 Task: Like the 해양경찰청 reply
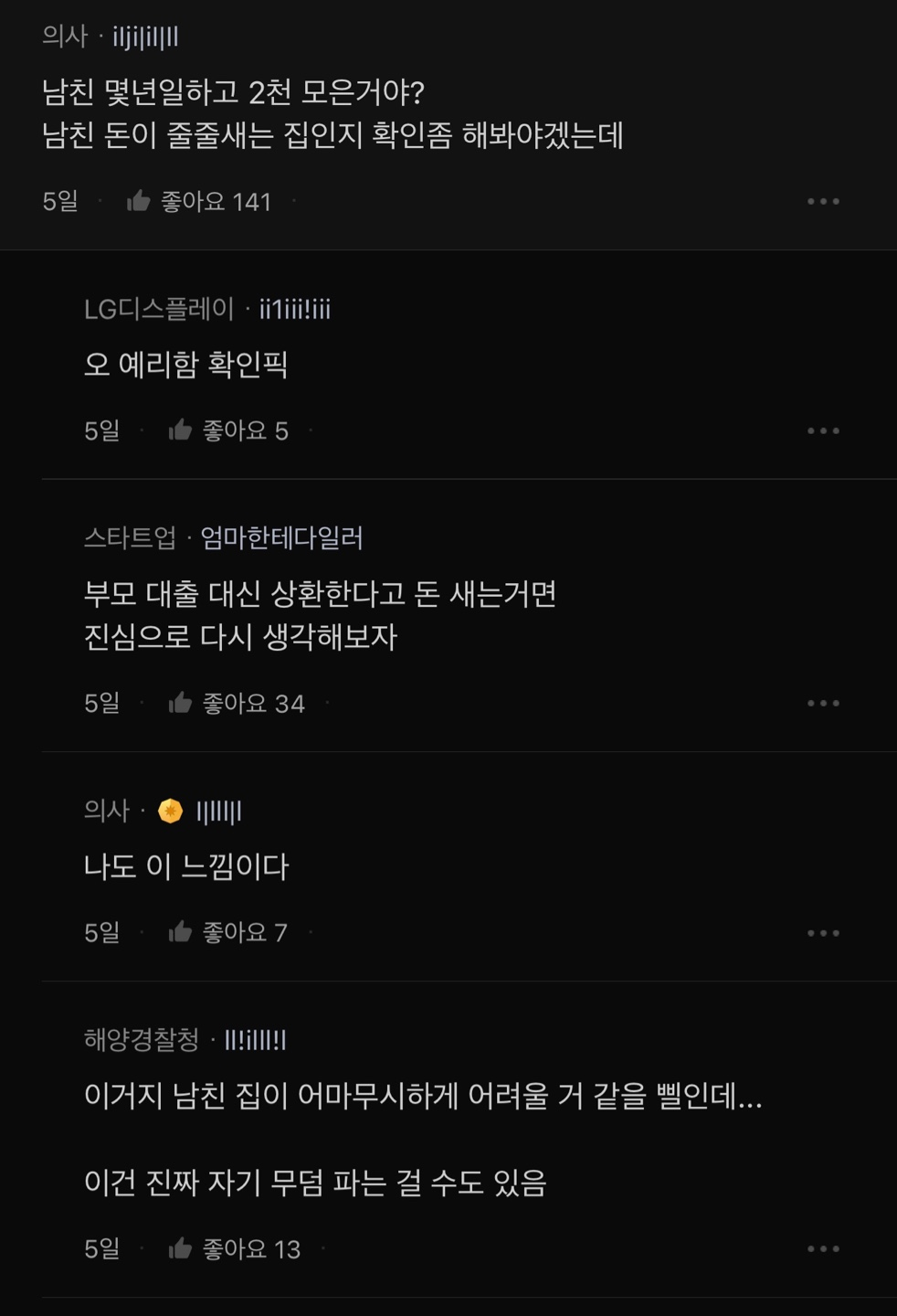[181, 1248]
